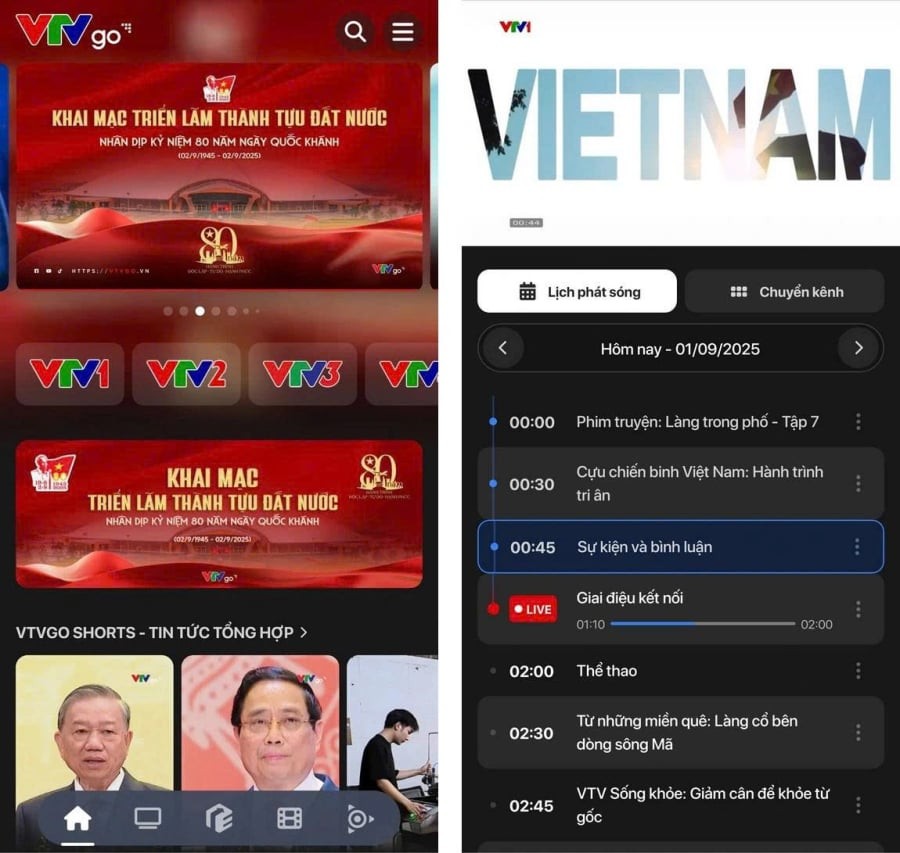Open VTVGO Shorts - Tin tức tổng hợp section
This screenshot has width=900, height=853.
point(162,632)
